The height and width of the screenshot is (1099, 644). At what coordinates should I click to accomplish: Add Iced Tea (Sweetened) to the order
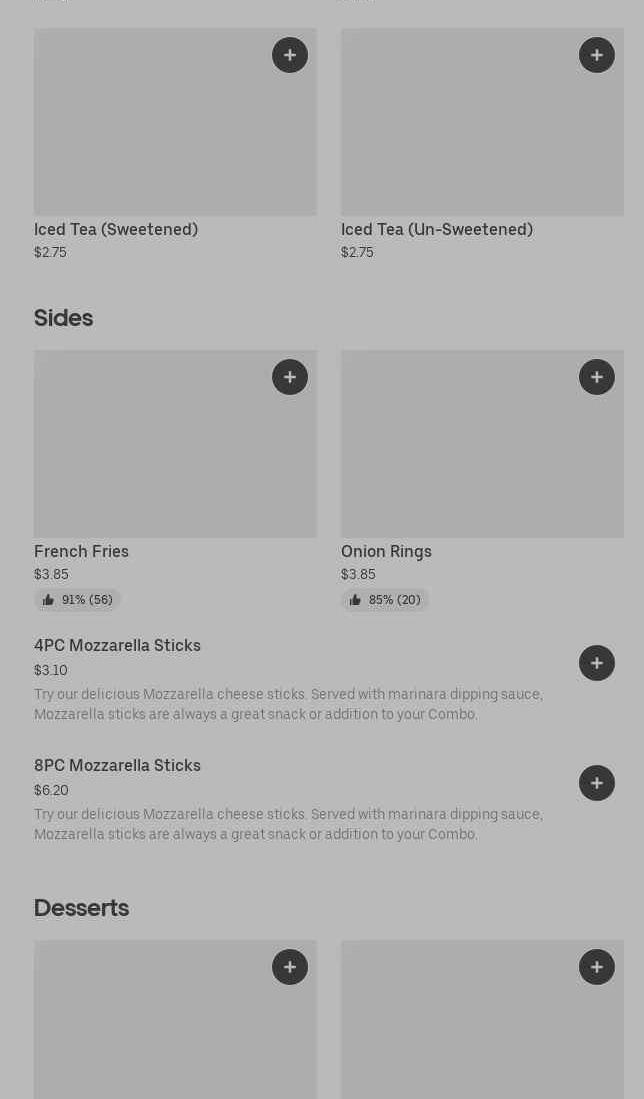[x=290, y=55]
